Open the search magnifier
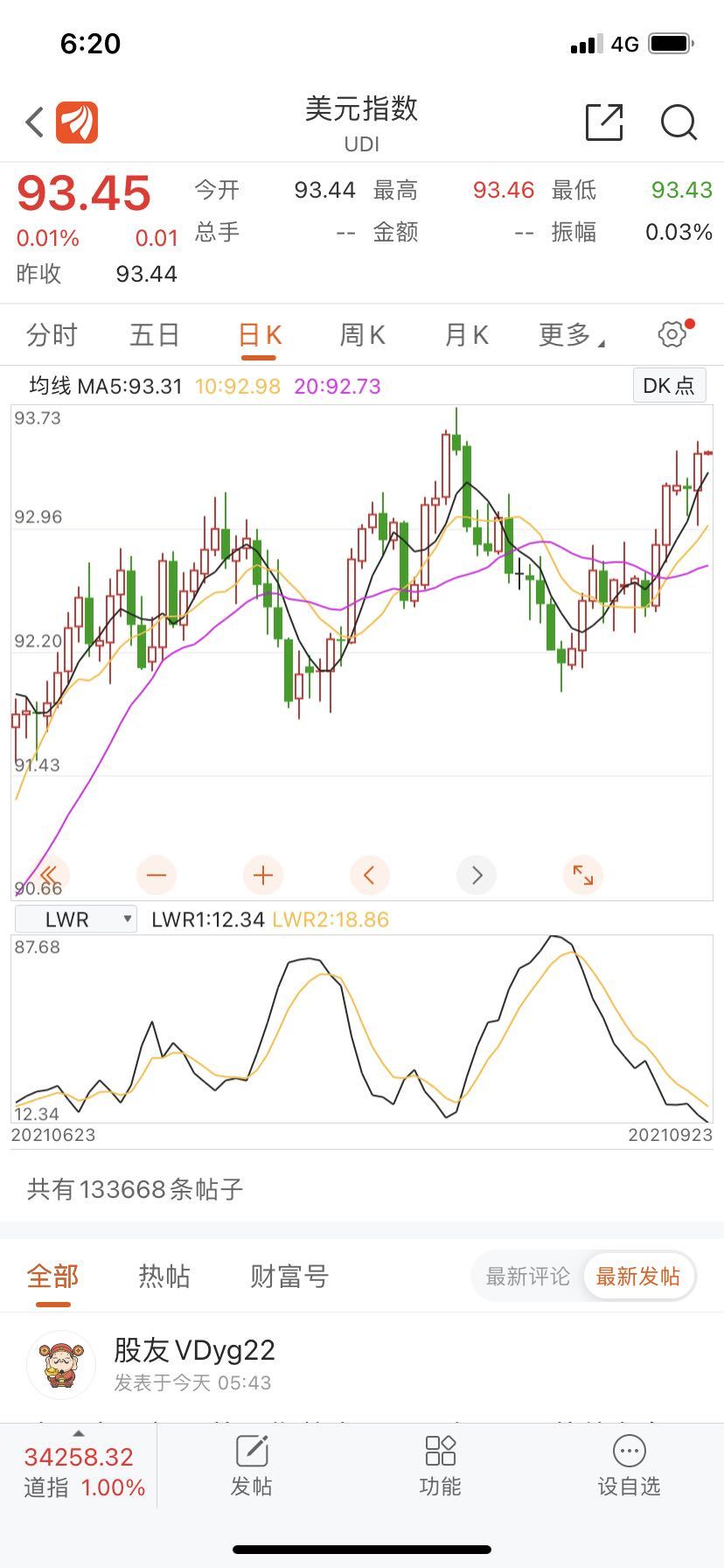Viewport: 724px width, 1568px height. click(x=679, y=122)
